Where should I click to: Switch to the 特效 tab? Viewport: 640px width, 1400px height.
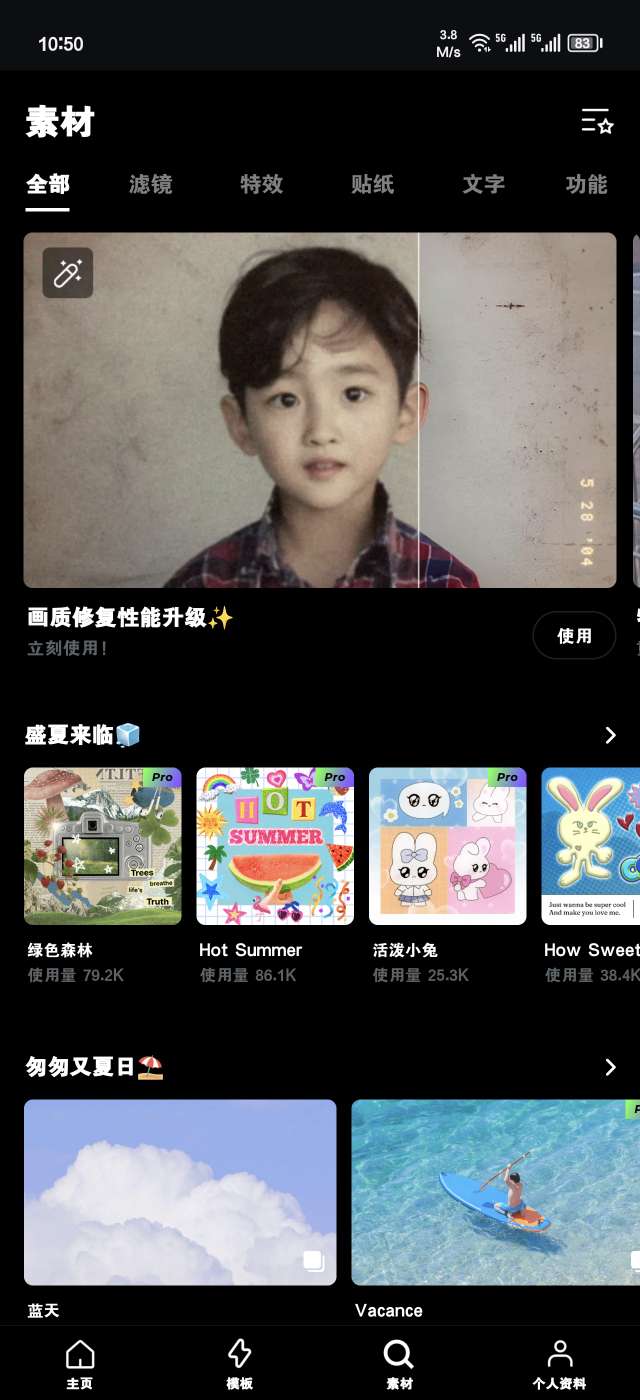(x=261, y=184)
